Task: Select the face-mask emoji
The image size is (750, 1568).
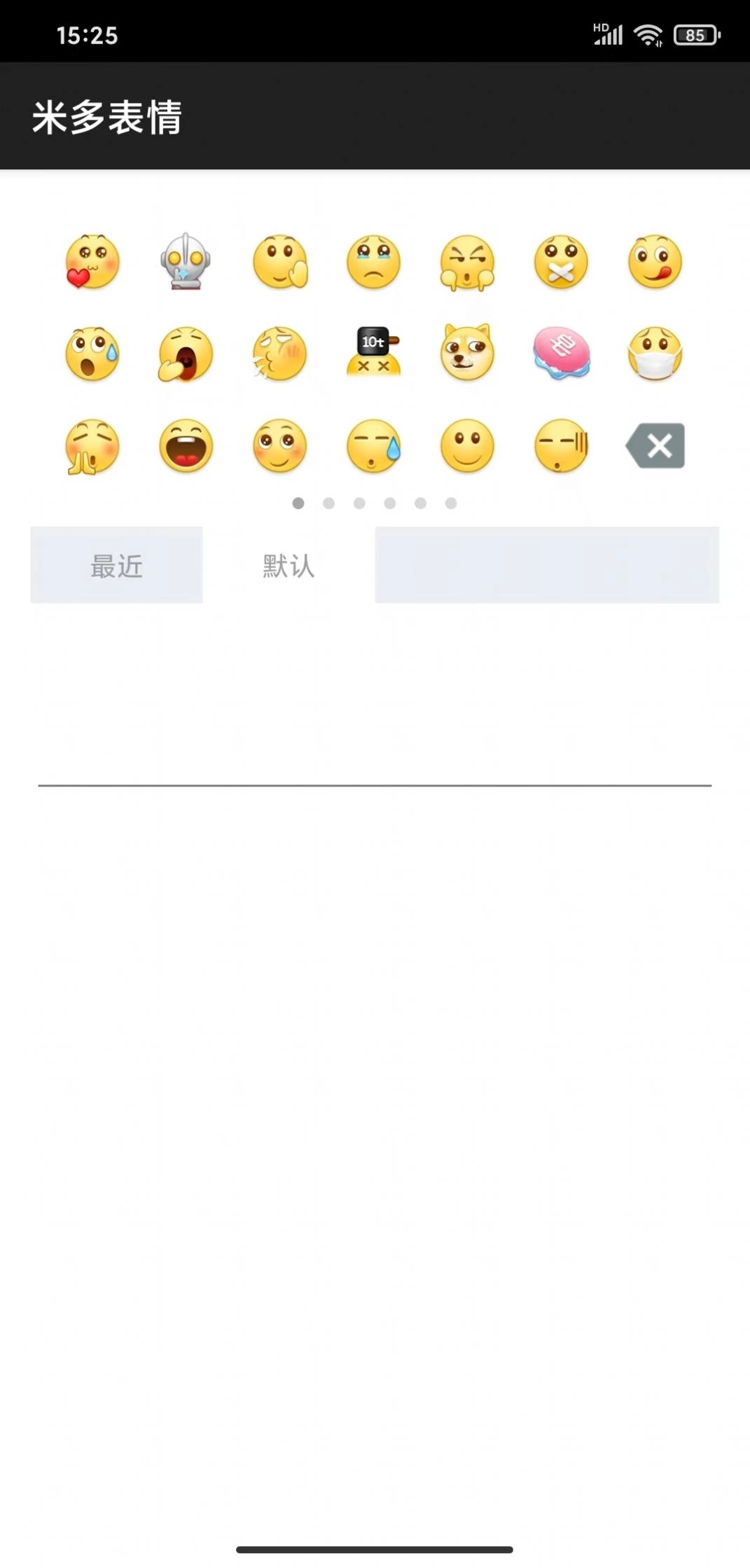Action: pos(655,355)
